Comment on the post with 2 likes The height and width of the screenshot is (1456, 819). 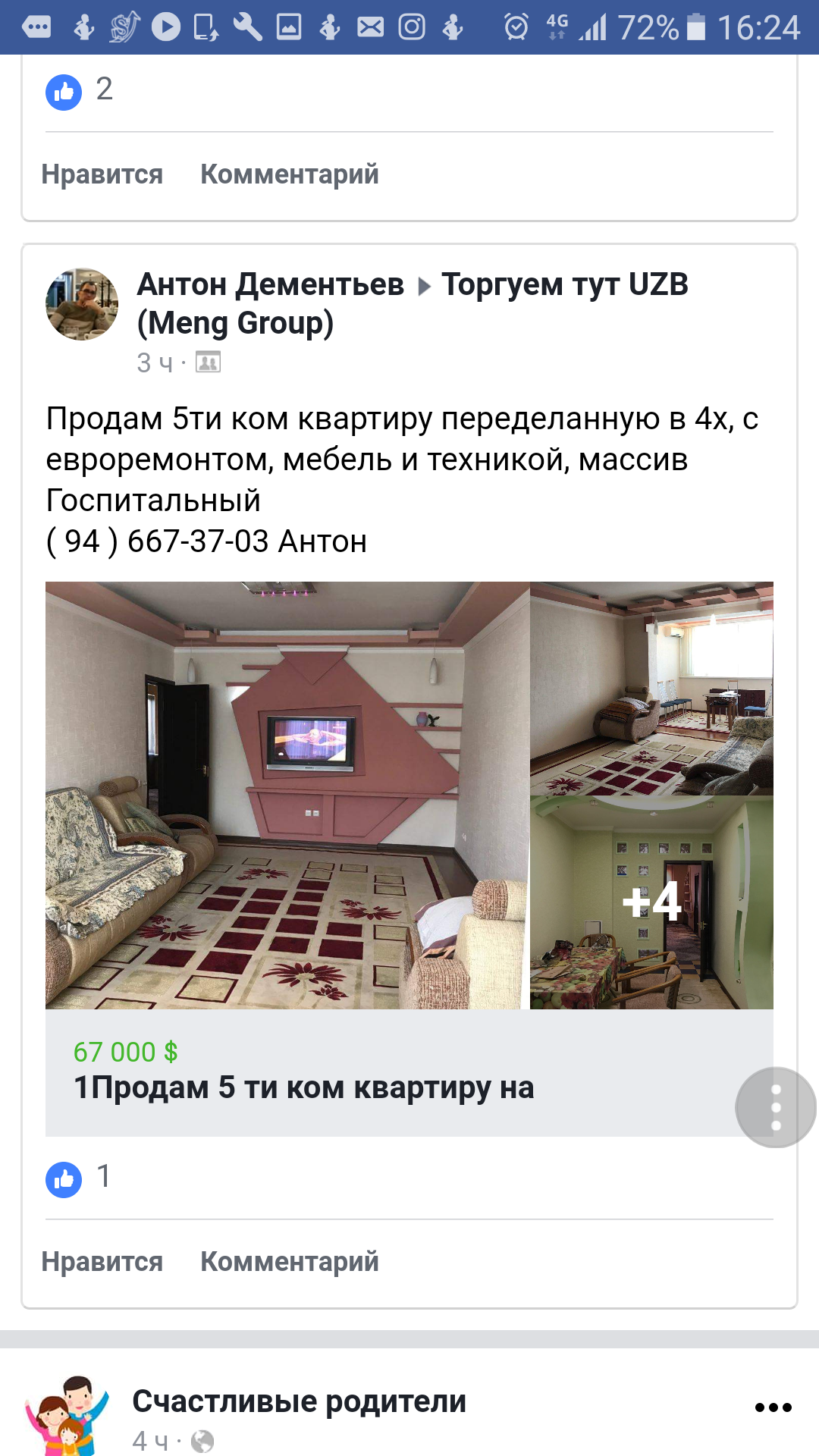289,174
